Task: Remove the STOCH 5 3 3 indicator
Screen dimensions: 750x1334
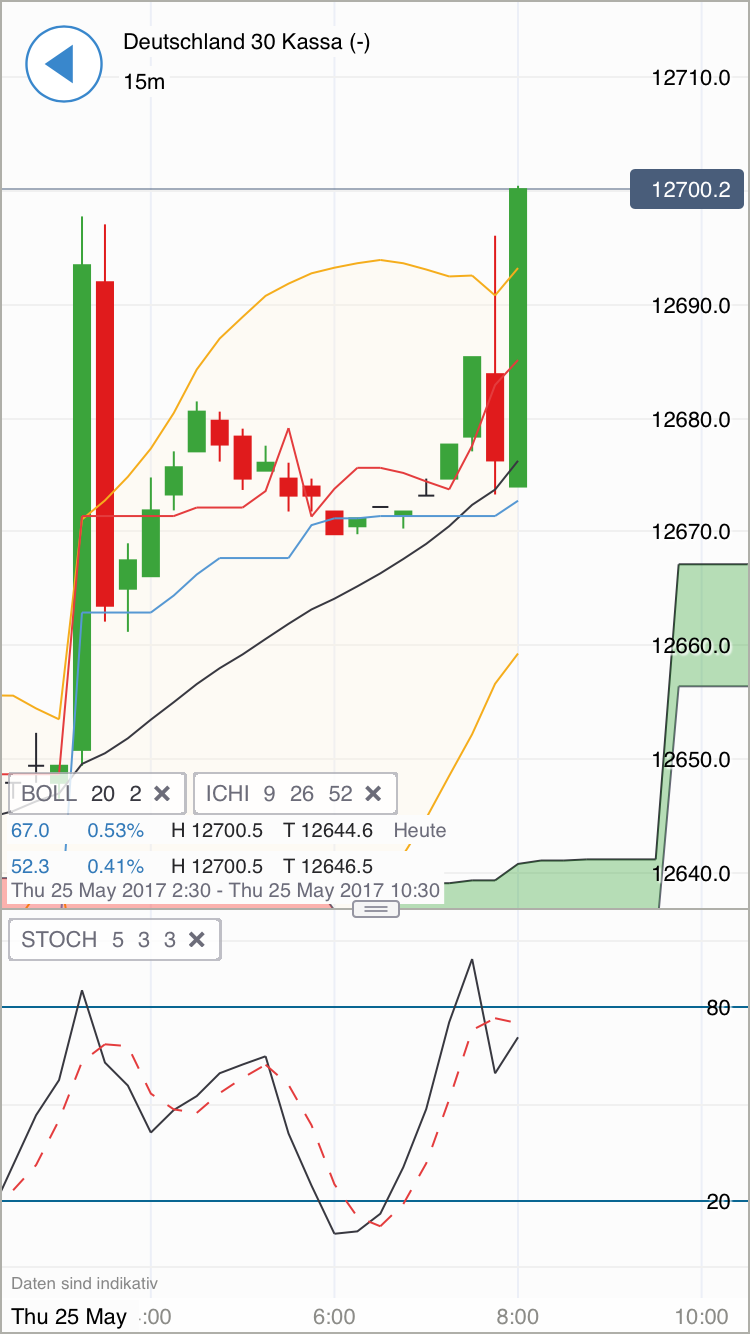Action: (197, 940)
